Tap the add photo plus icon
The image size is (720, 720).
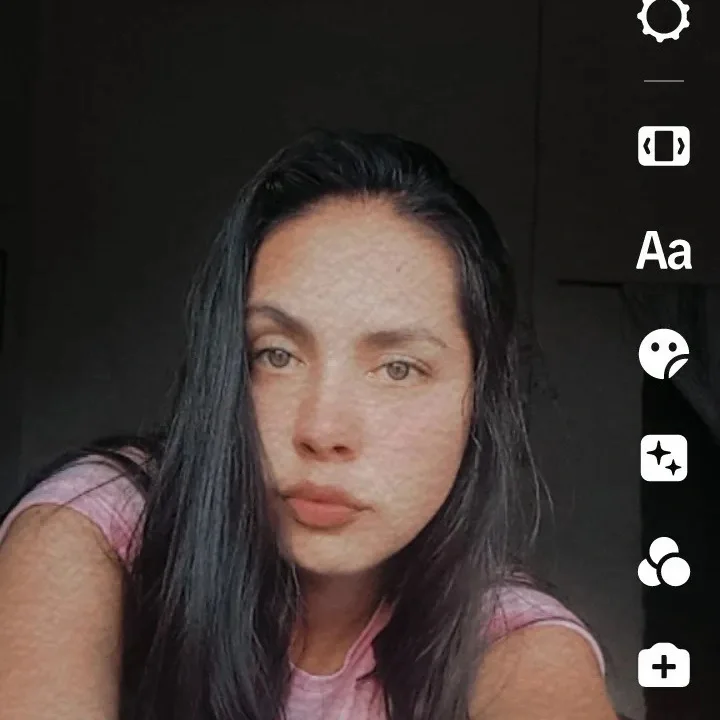[x=664, y=665]
